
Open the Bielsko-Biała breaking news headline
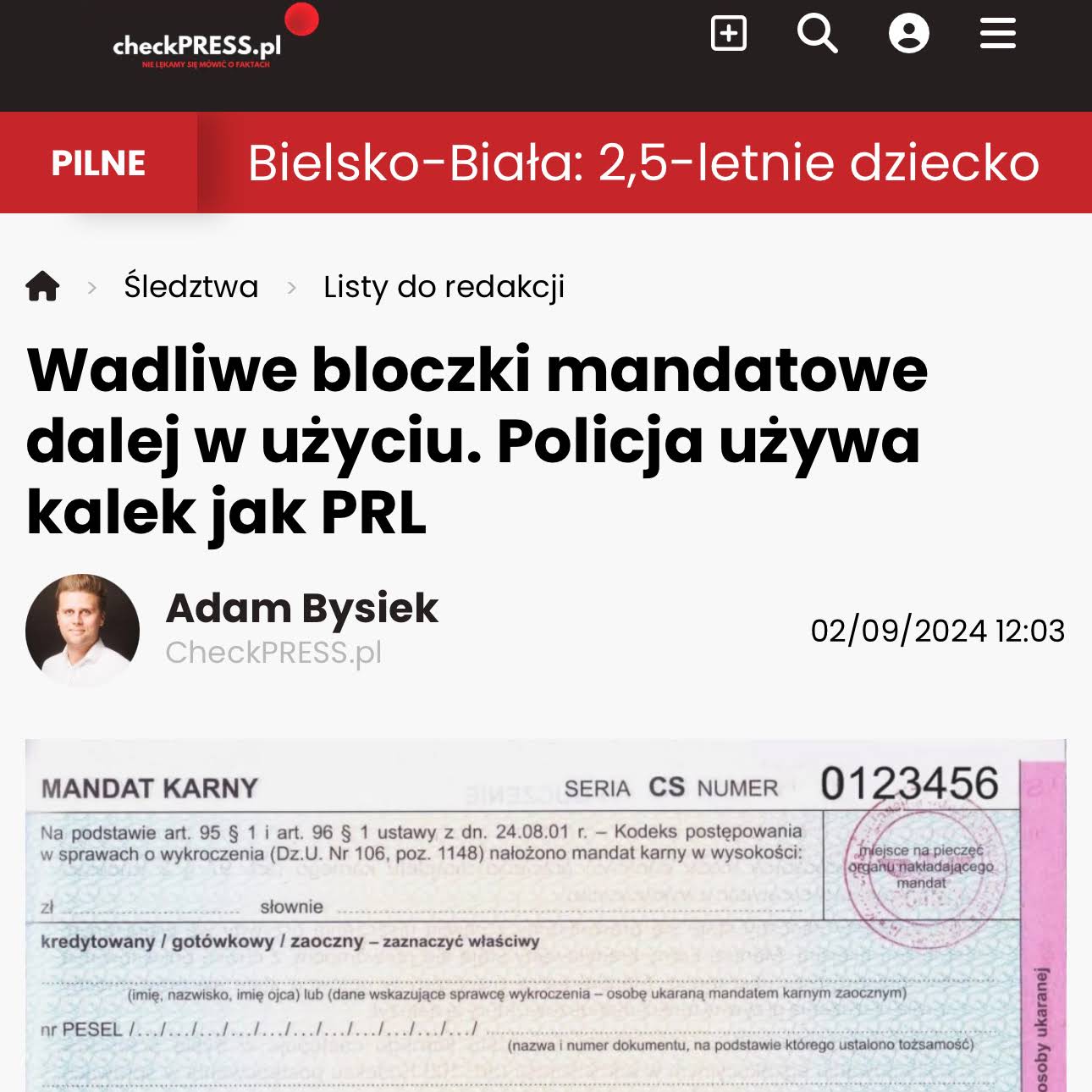click(643, 163)
